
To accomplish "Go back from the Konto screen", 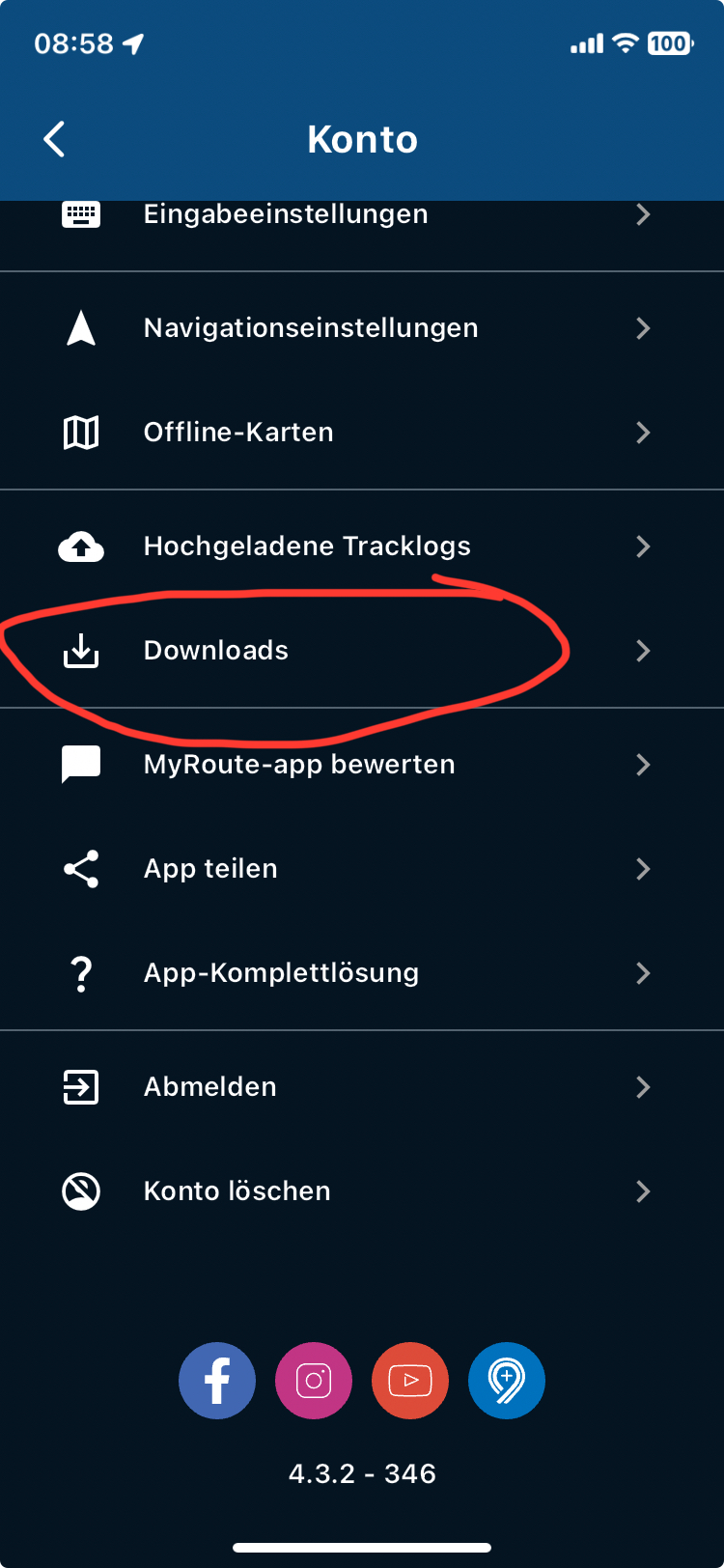I will click(x=55, y=139).
